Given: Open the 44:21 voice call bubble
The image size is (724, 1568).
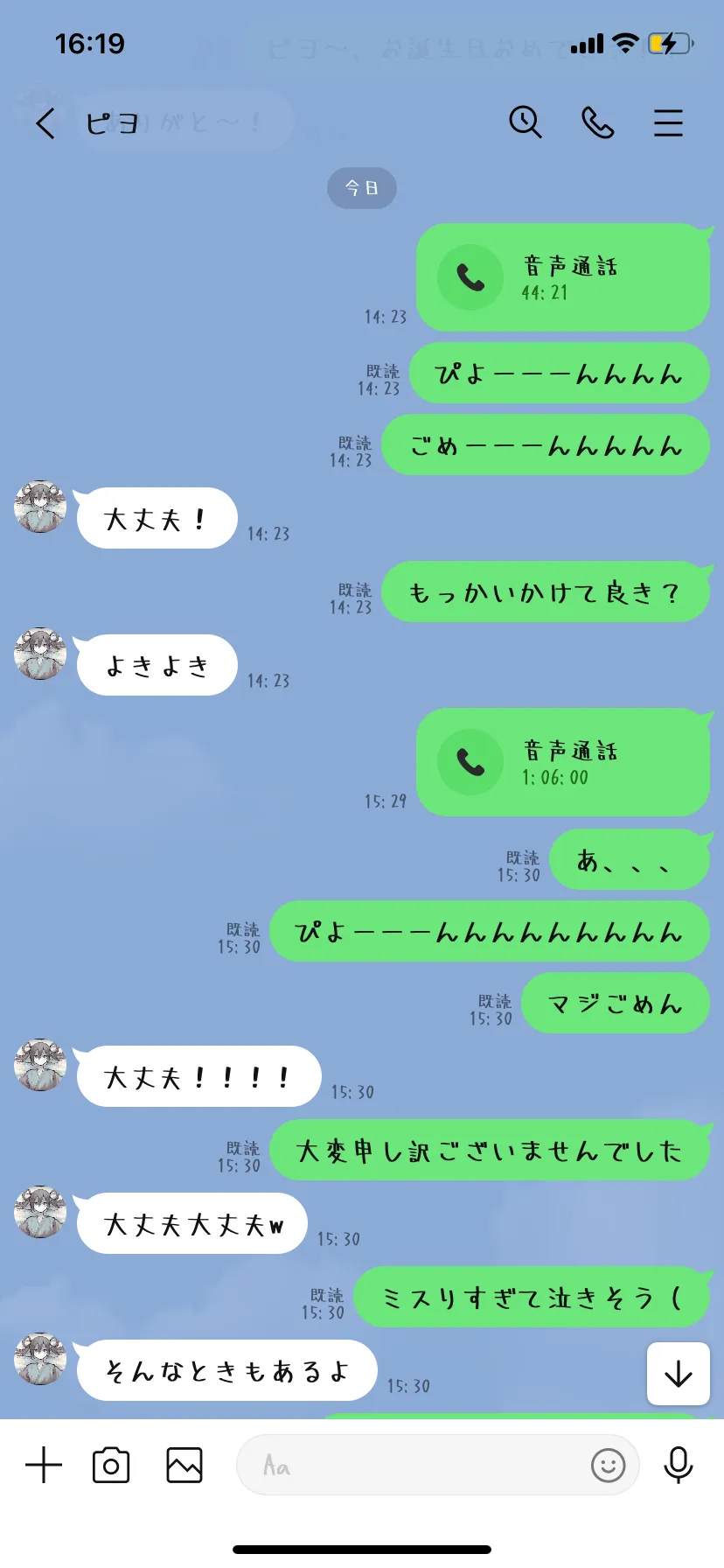Looking at the screenshot, I should click(562, 278).
